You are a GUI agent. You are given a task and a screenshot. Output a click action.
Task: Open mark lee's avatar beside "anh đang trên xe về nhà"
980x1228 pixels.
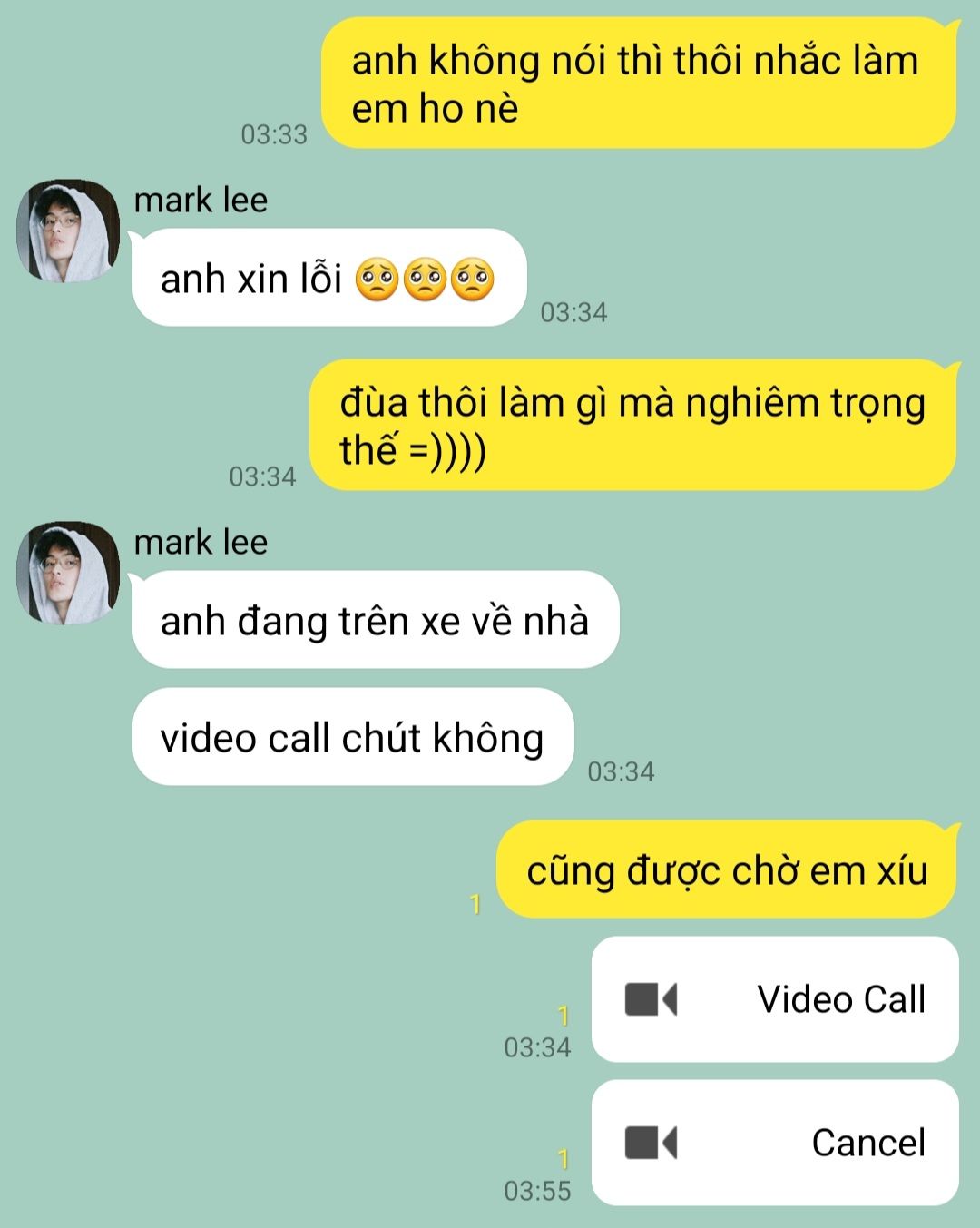[x=68, y=573]
